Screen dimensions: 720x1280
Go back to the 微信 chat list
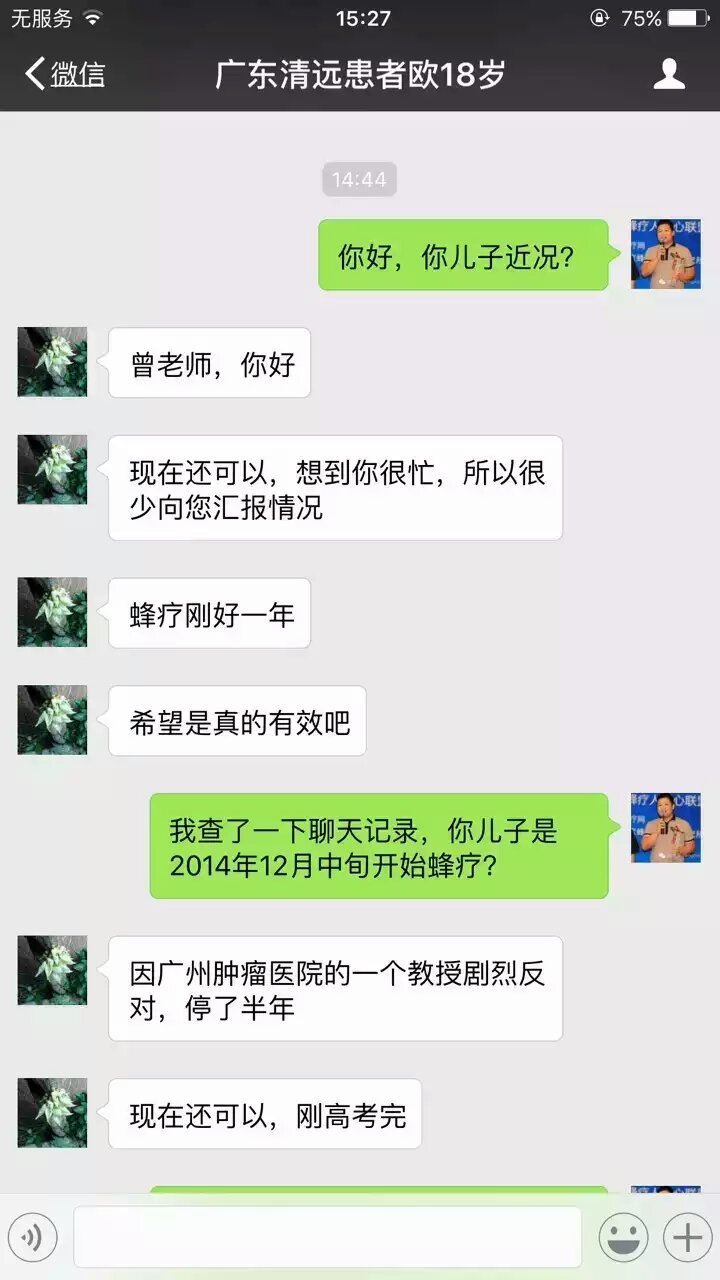point(65,75)
